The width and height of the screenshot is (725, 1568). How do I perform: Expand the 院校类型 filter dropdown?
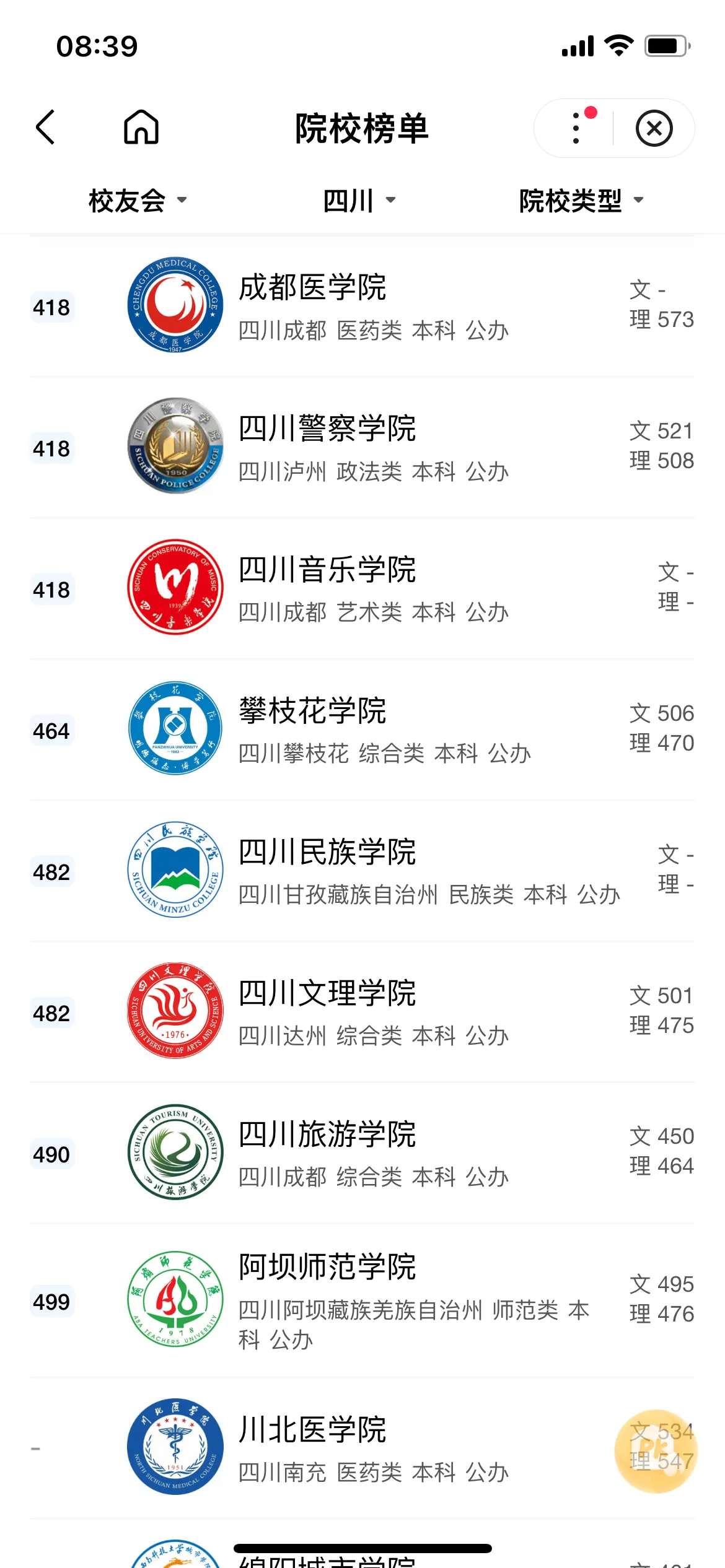581,201
